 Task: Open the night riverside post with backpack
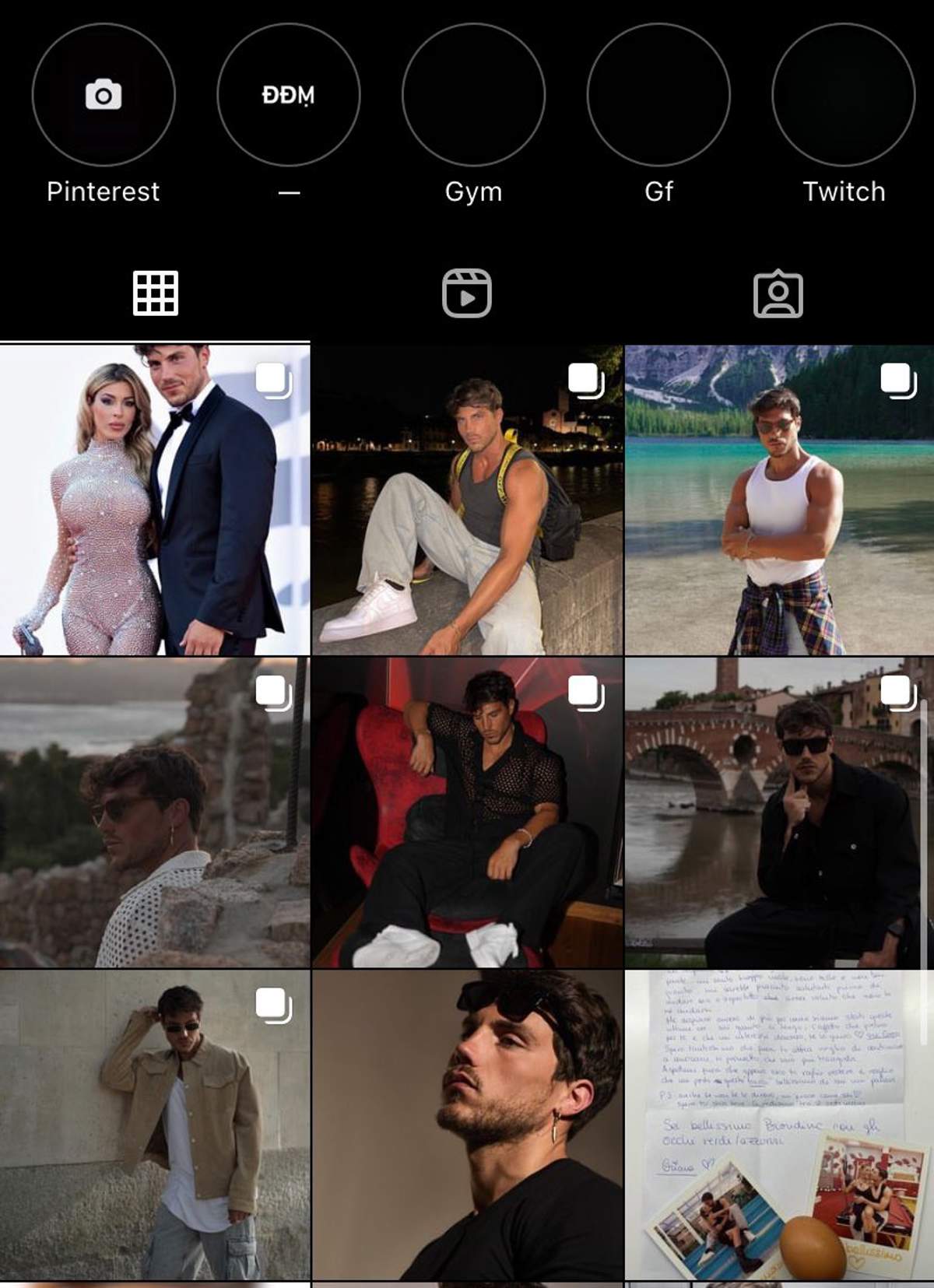point(467,500)
